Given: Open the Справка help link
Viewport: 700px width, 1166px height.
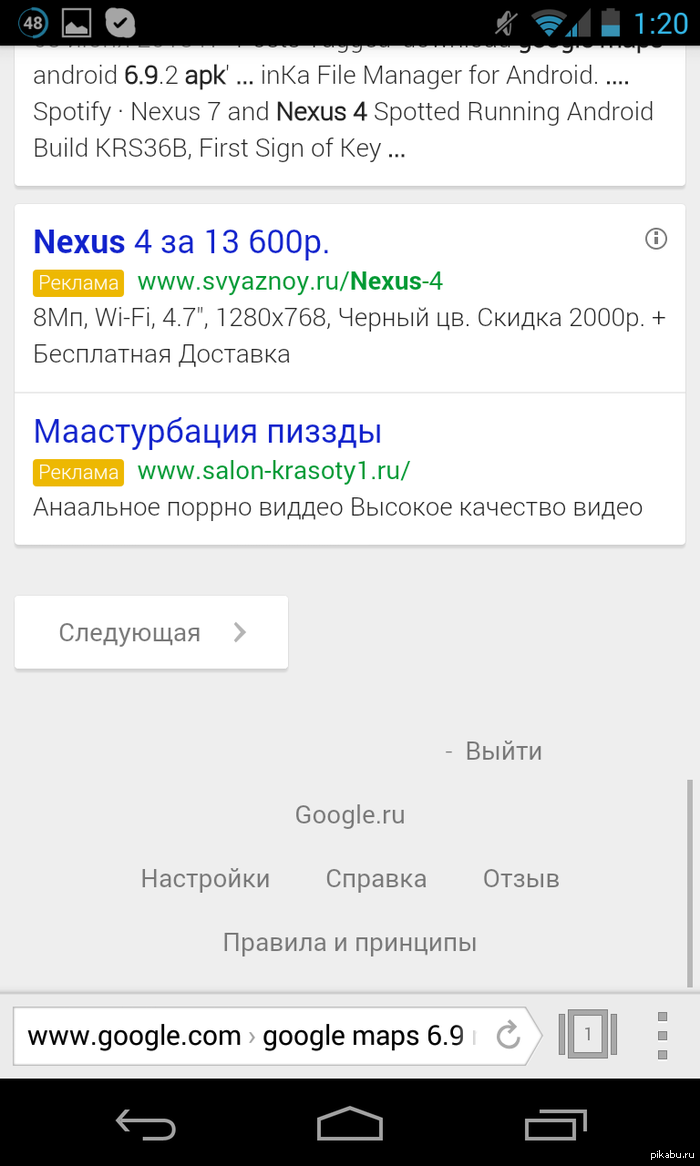Looking at the screenshot, I should 376,879.
